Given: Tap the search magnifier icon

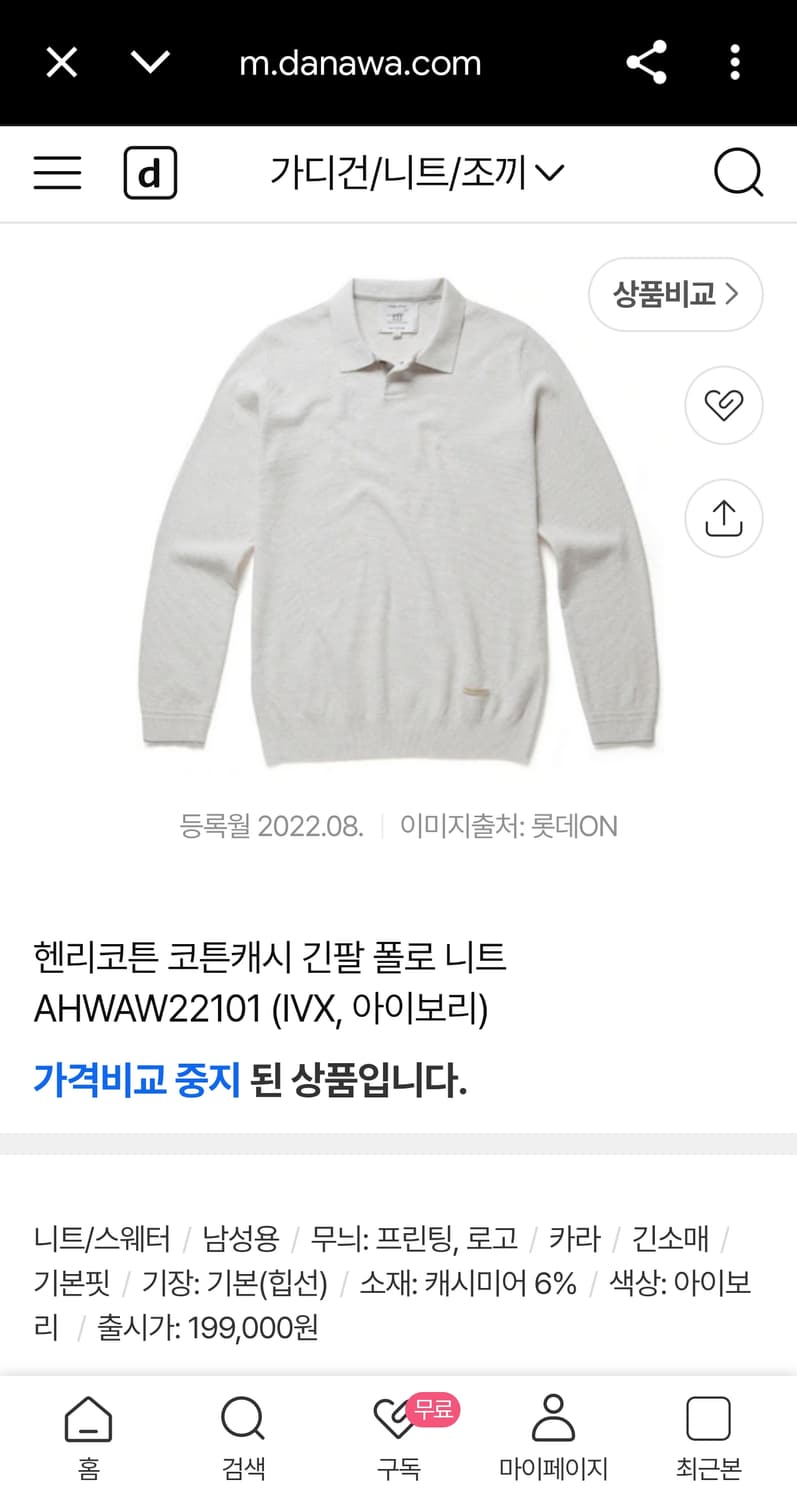Looking at the screenshot, I should (739, 172).
